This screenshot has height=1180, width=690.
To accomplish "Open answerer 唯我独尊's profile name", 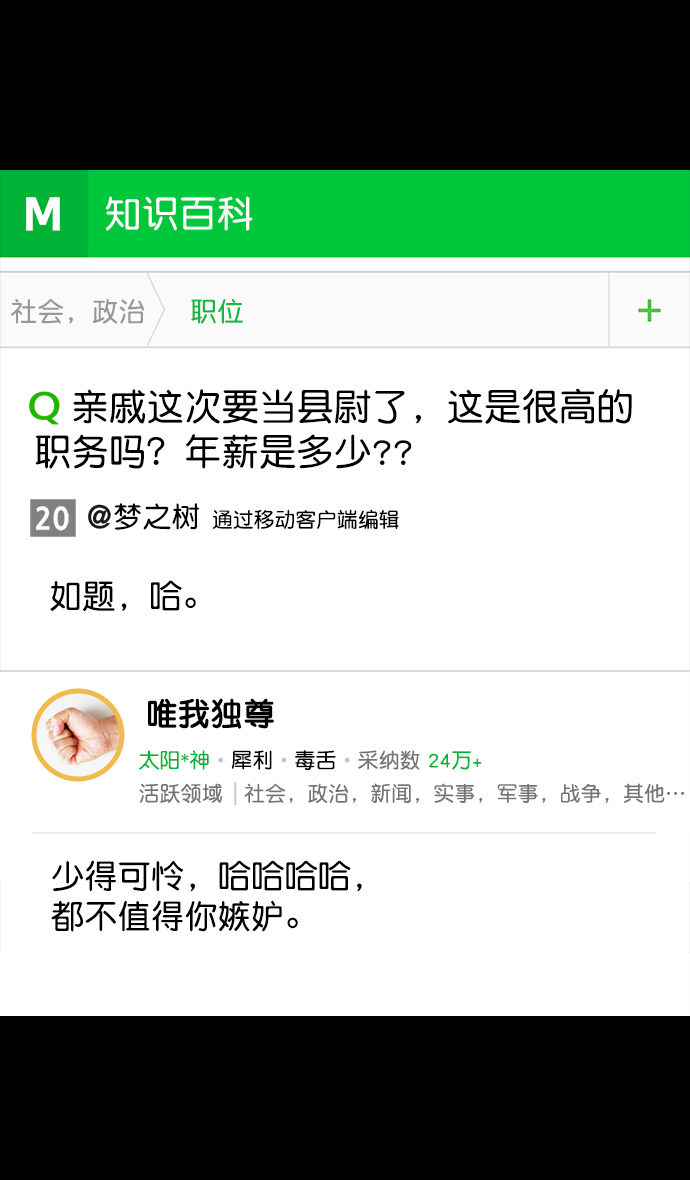I will [211, 713].
